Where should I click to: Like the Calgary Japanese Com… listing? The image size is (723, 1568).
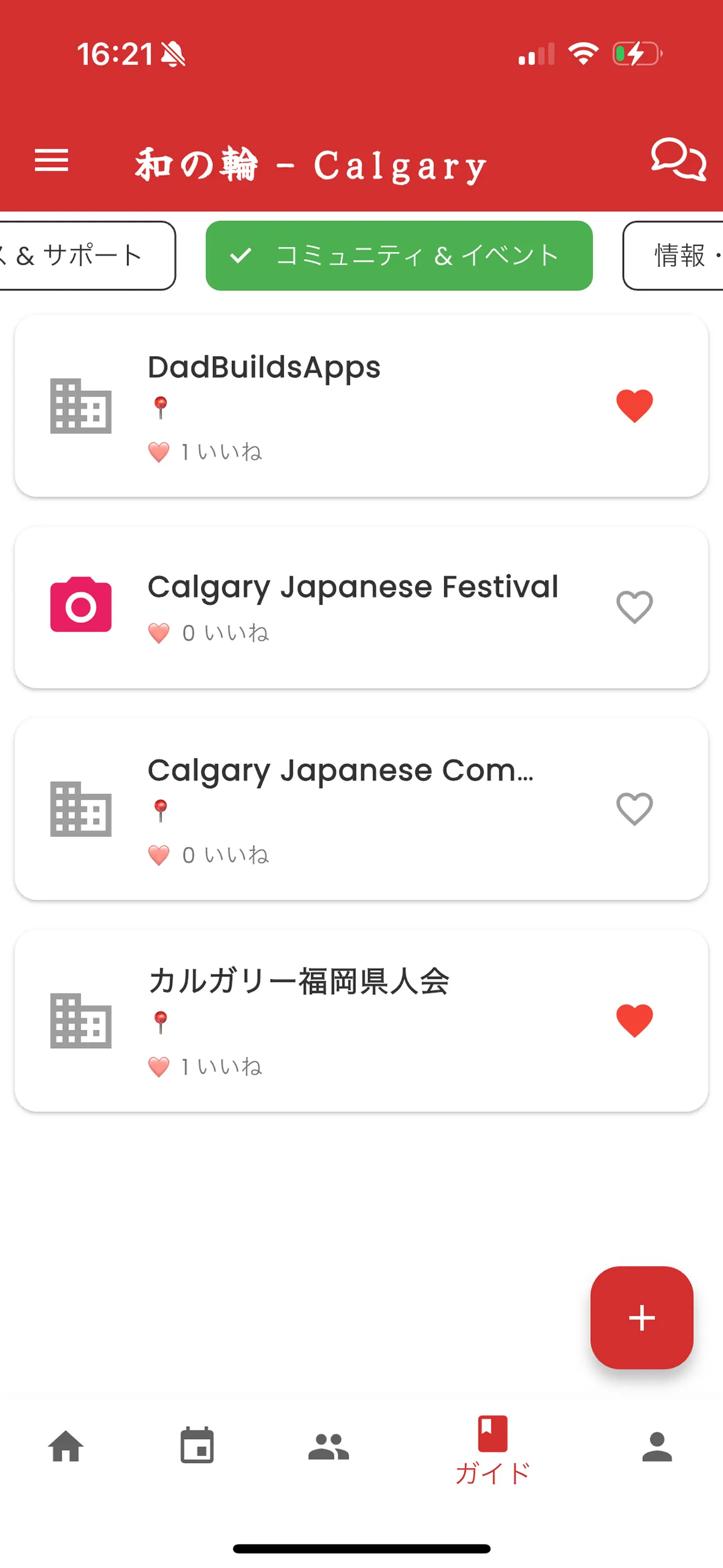(x=634, y=808)
